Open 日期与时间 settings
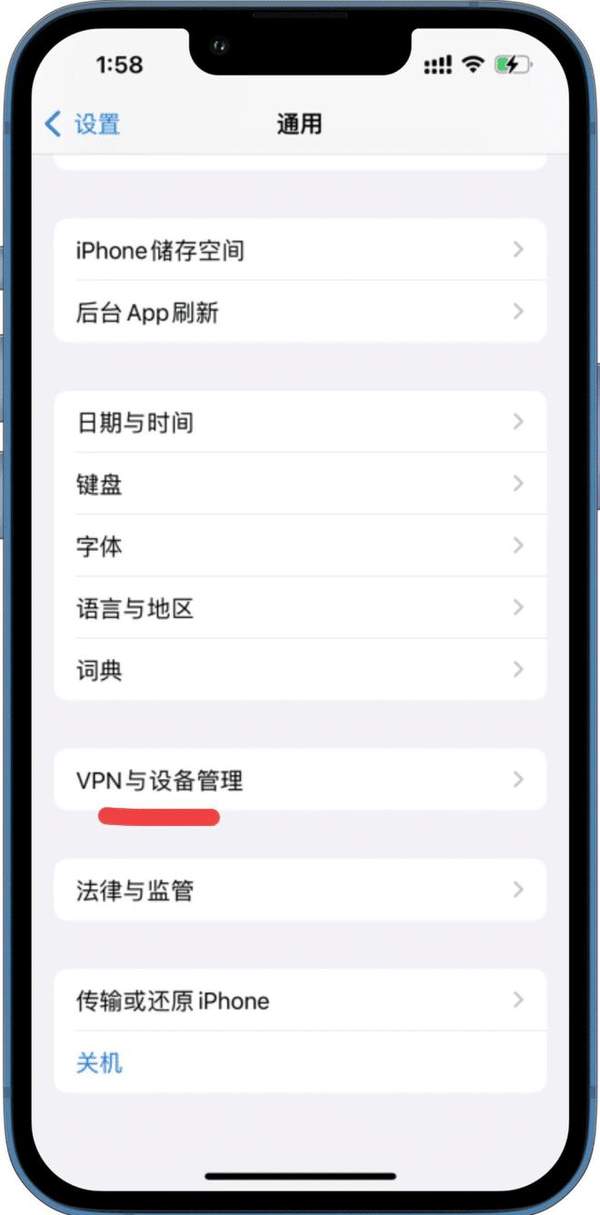This screenshot has height=1215, width=600. pyautogui.click(x=300, y=422)
